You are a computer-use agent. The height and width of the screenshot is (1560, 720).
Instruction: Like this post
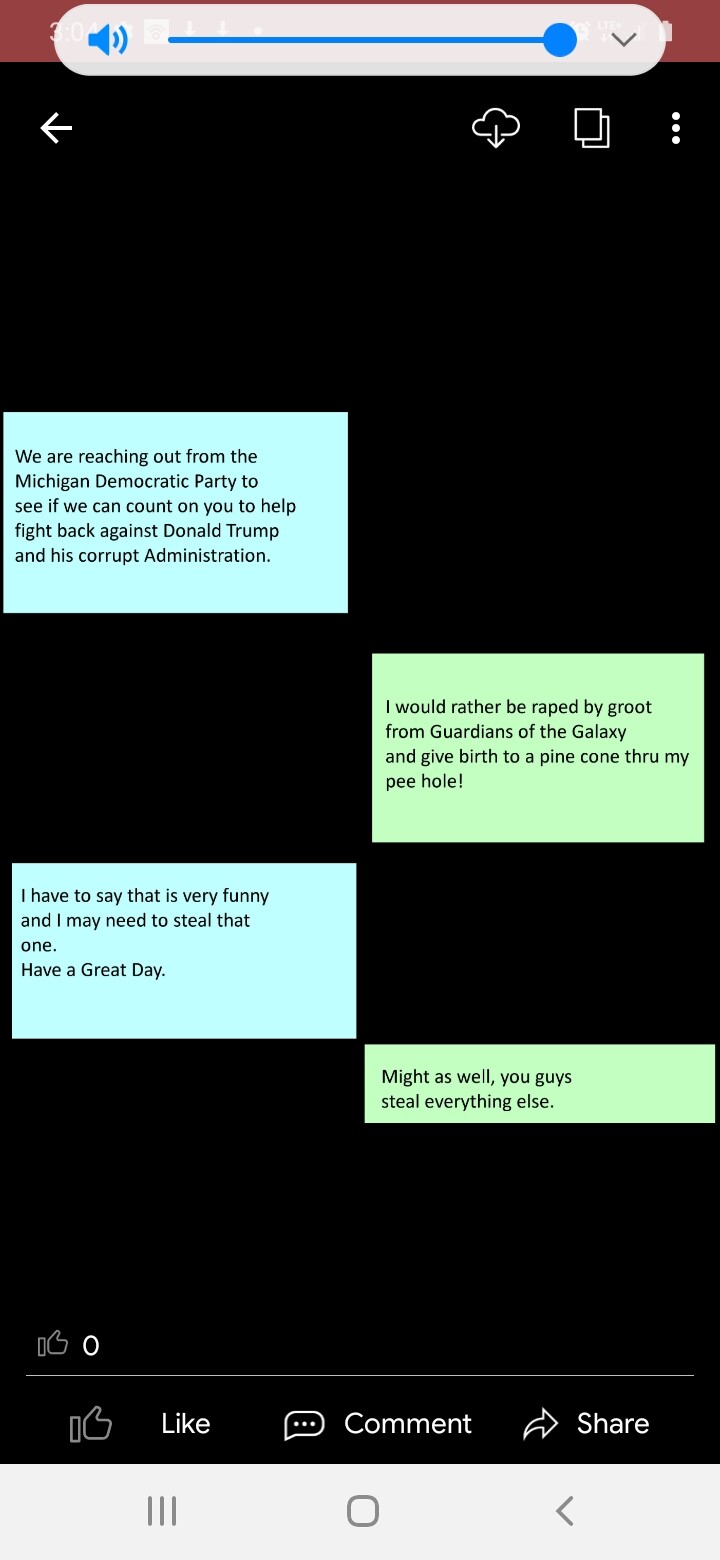pyautogui.click(x=141, y=1423)
